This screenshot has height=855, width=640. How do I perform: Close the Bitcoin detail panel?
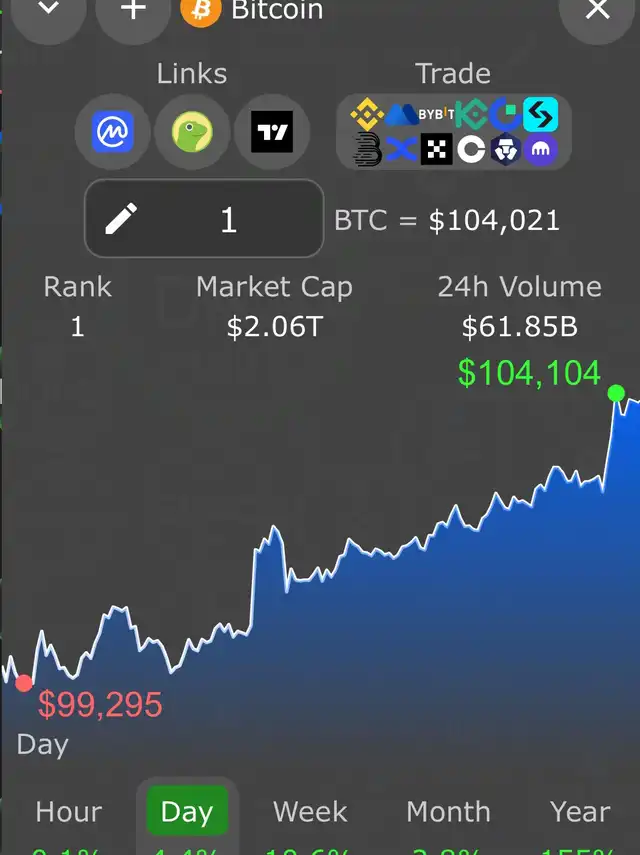tap(597, 12)
